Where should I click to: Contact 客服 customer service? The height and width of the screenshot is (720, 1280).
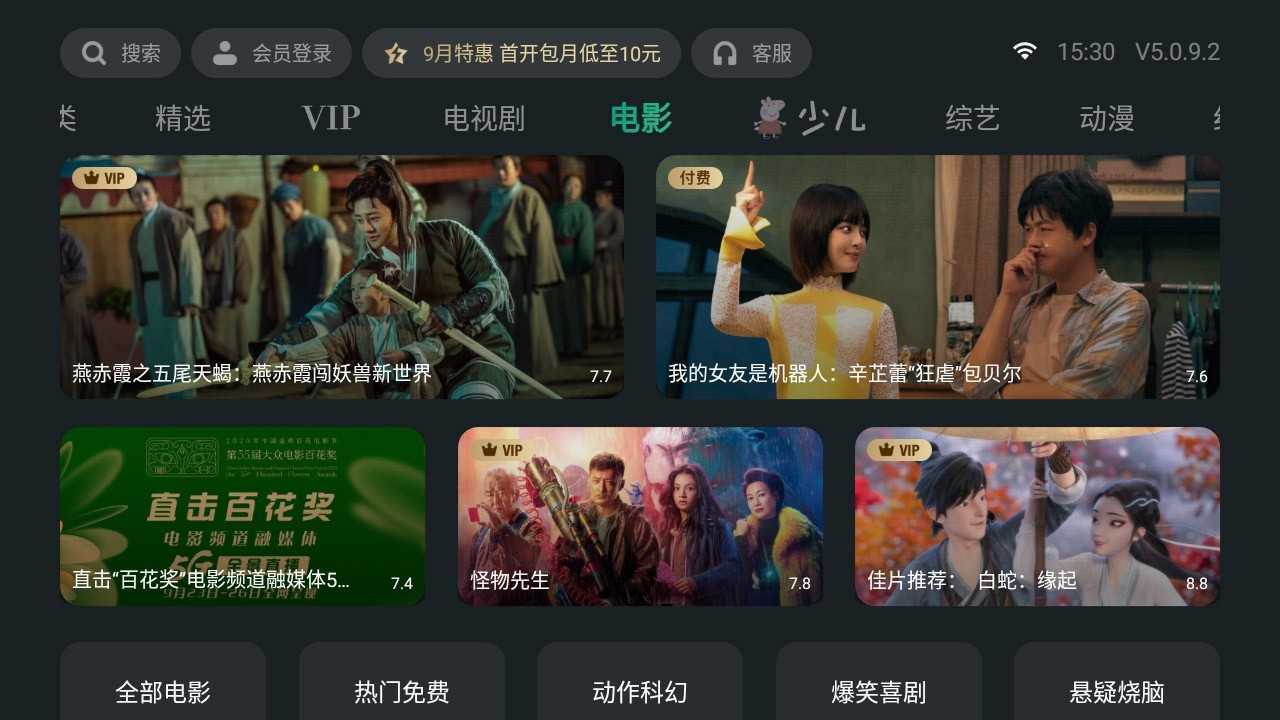pos(751,53)
